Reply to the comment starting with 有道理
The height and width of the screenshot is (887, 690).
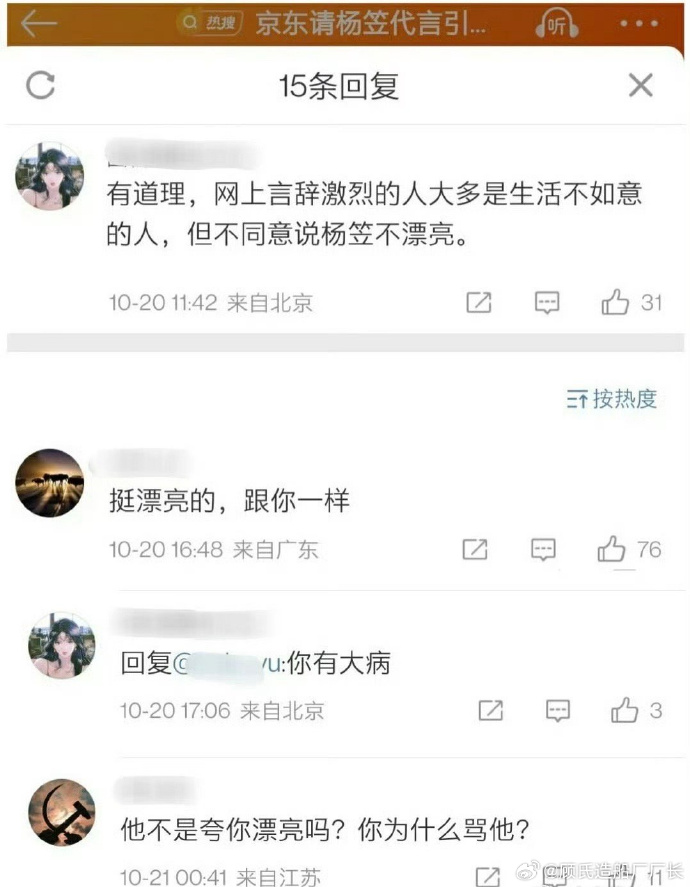coord(546,302)
